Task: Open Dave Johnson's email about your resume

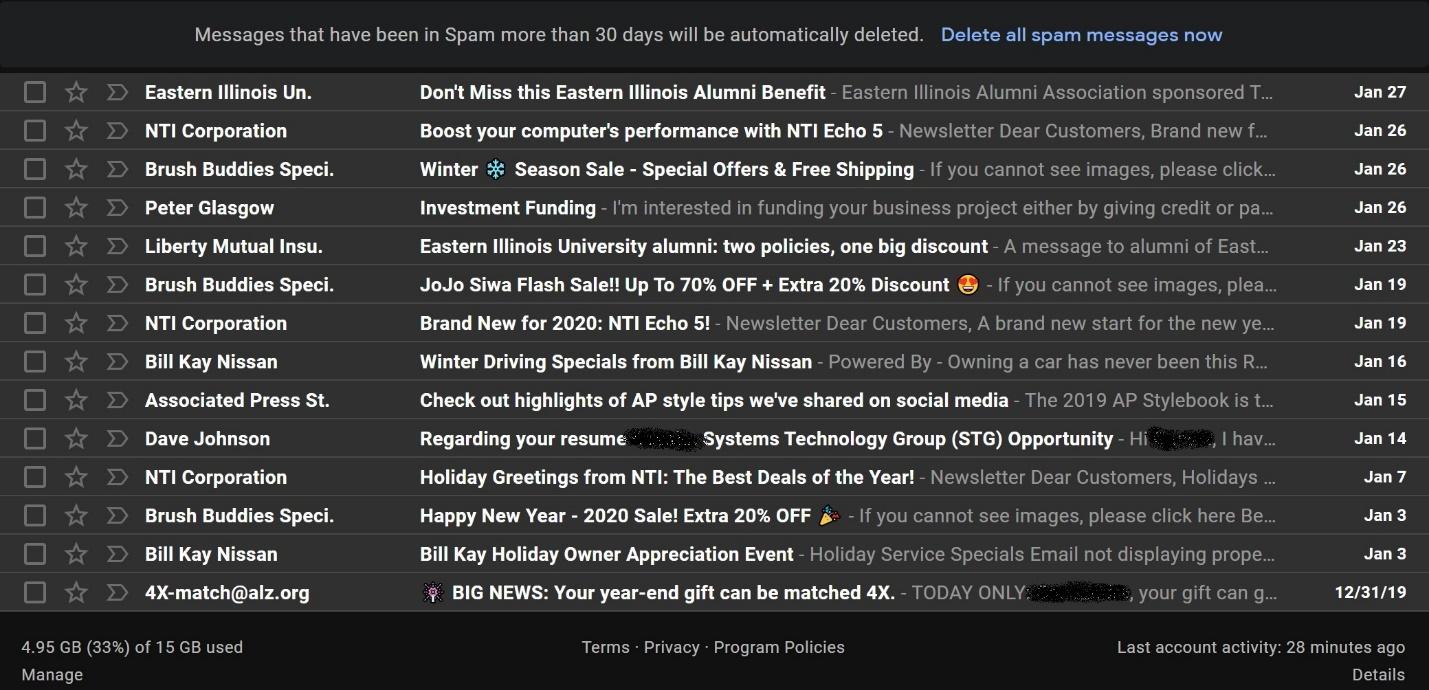Action: pos(766,439)
